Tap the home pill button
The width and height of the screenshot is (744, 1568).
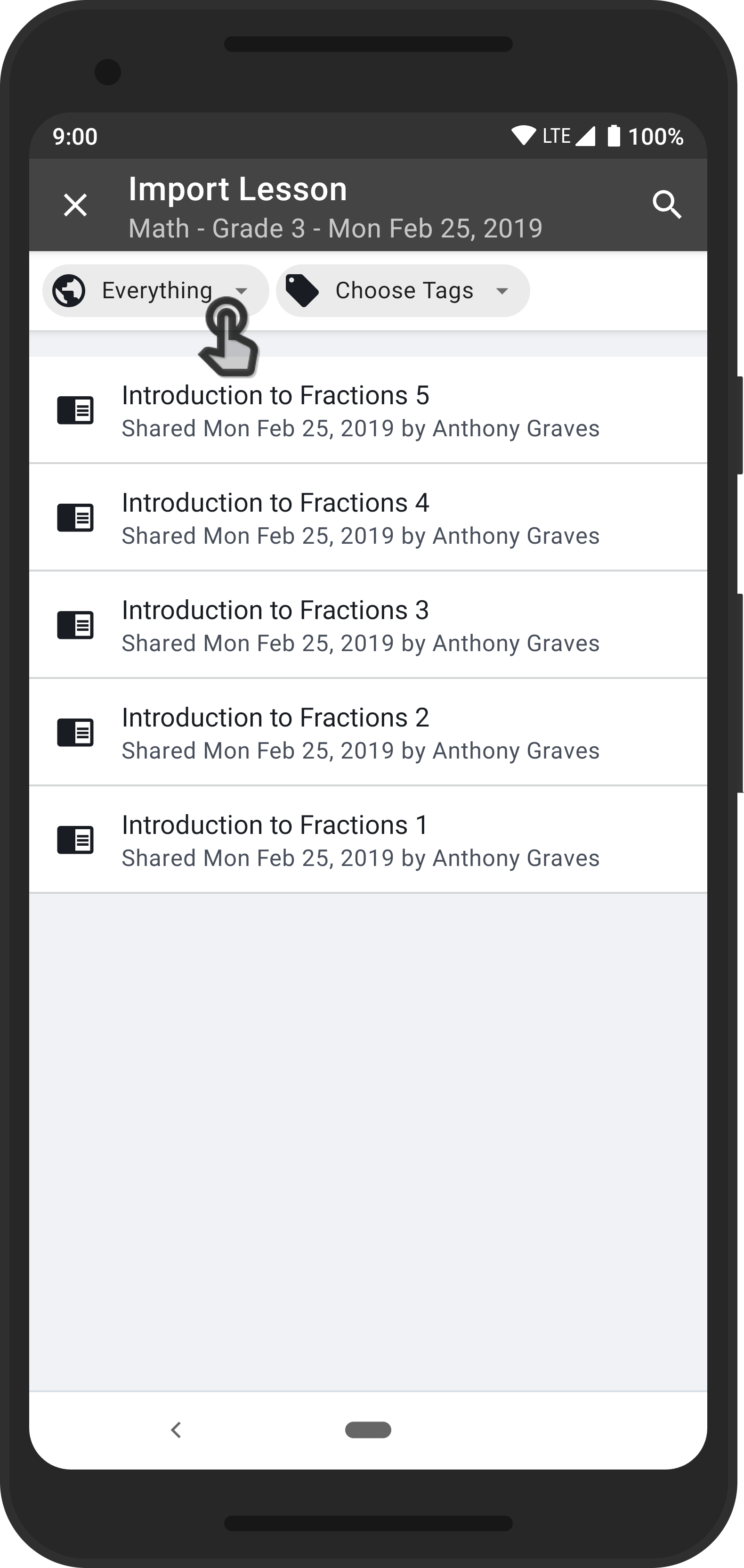tap(368, 1430)
